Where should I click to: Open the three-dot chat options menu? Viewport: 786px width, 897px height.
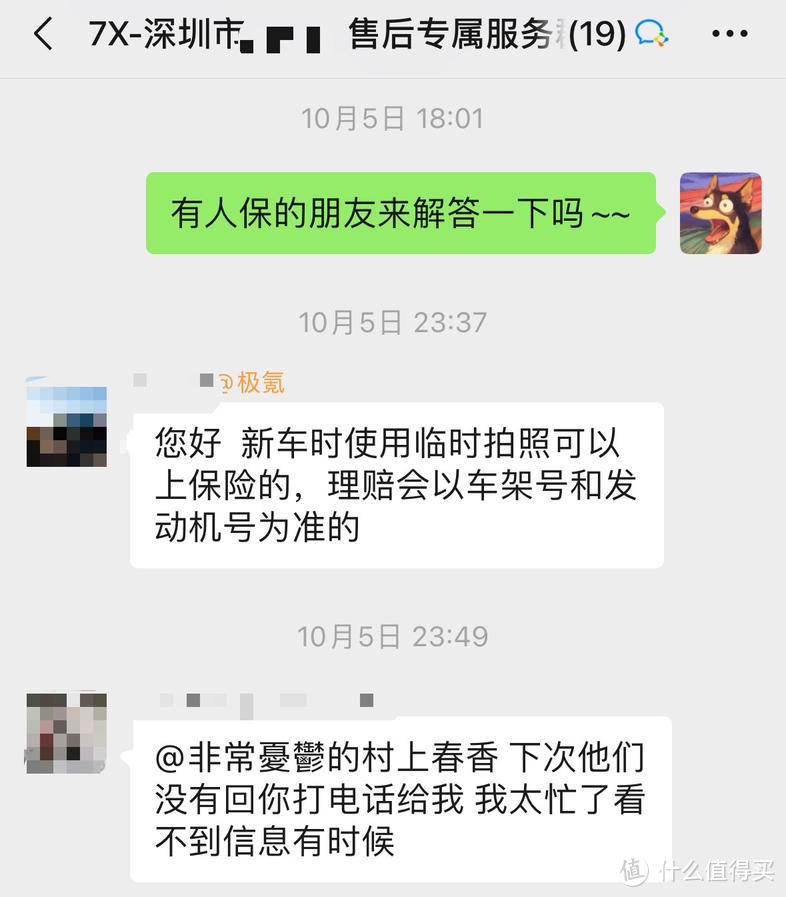[x=729, y=34]
